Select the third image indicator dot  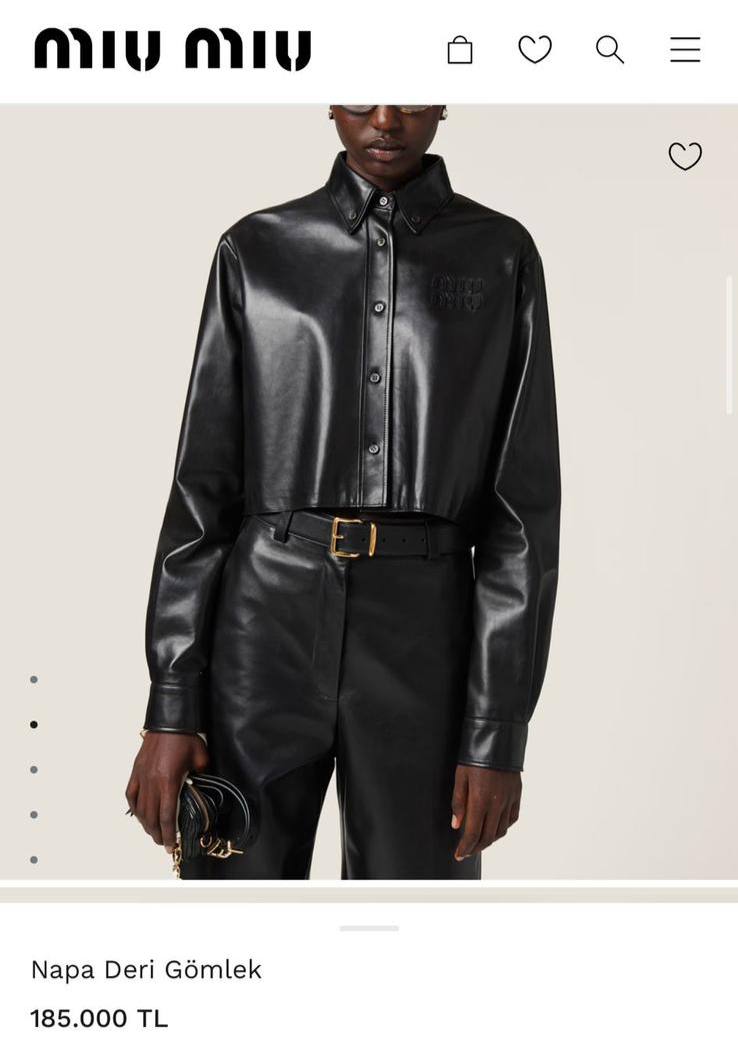click(34, 770)
